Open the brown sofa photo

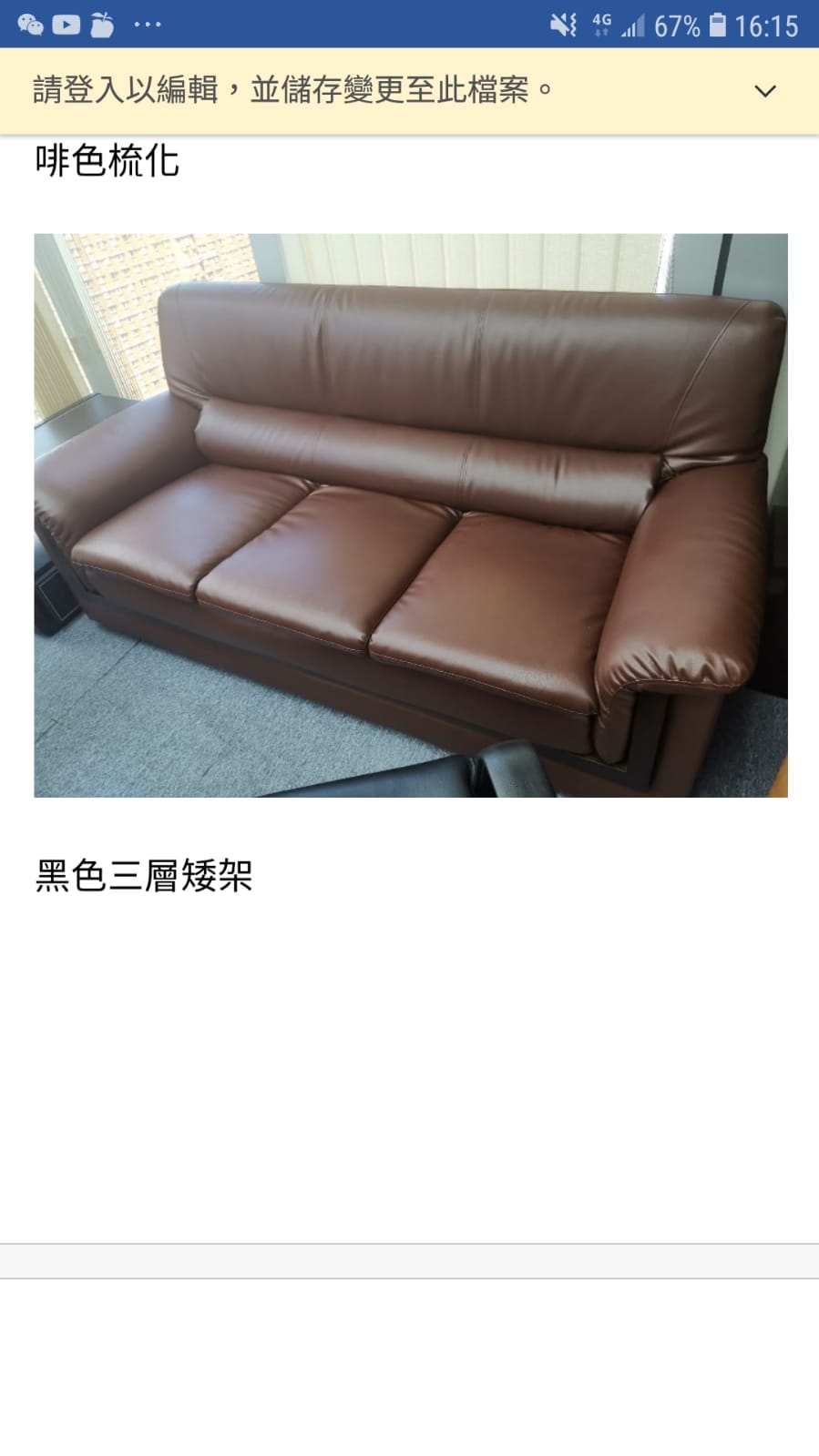(410, 515)
